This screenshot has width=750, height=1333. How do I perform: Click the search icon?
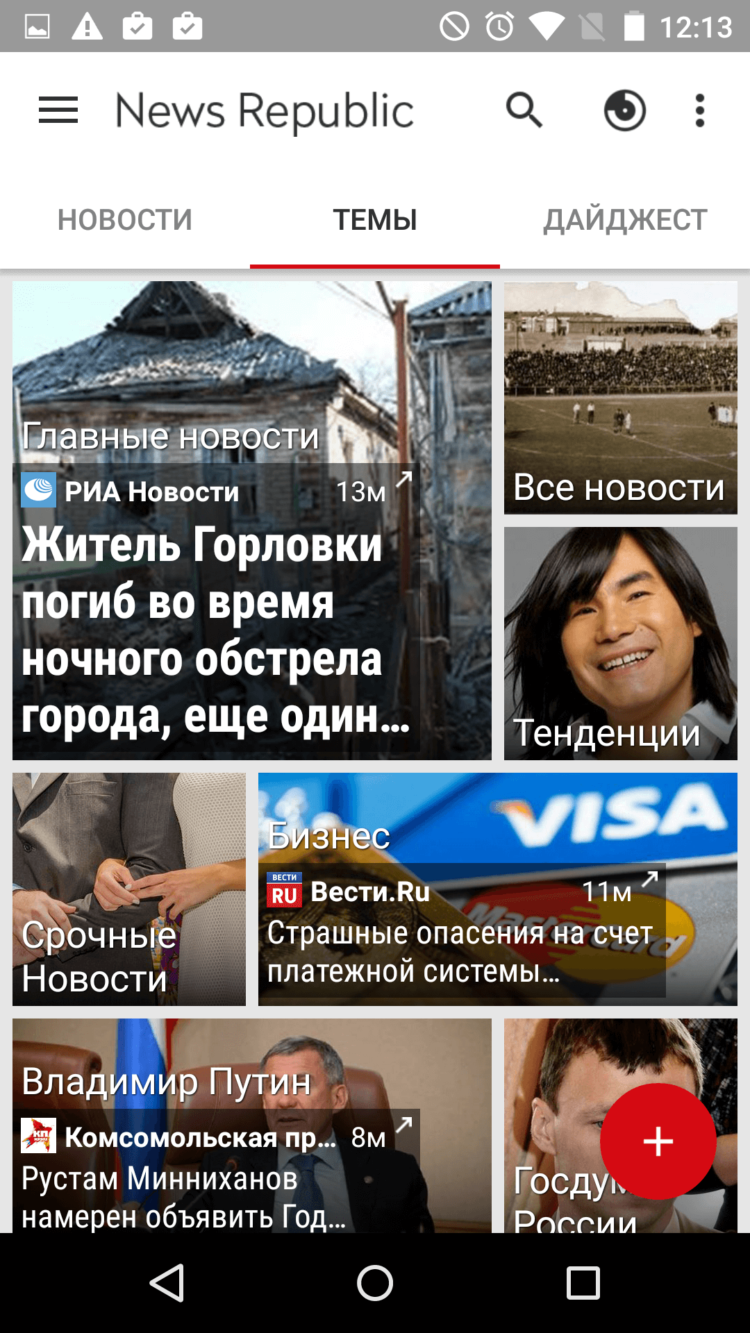click(524, 110)
